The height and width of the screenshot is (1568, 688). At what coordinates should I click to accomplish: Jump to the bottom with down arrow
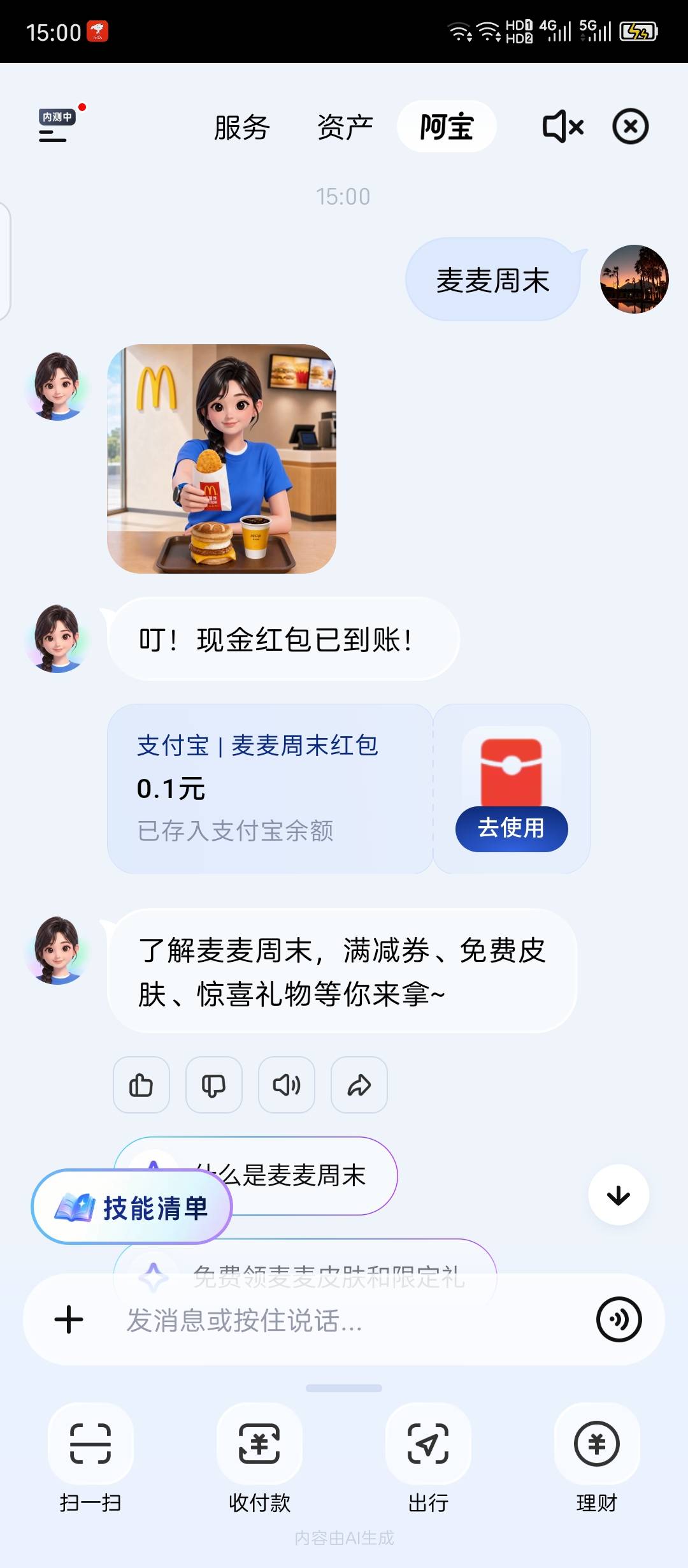[x=619, y=1195]
